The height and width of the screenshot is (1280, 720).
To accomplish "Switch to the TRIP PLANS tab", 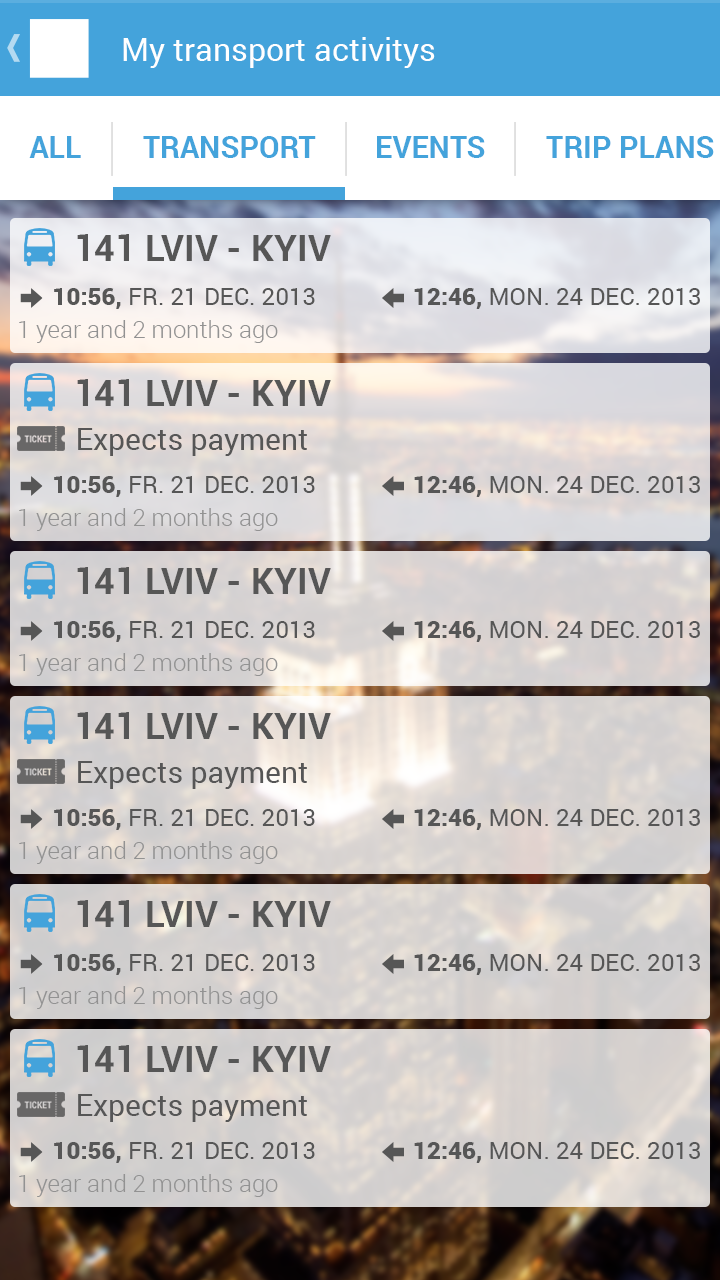I will 628,148.
